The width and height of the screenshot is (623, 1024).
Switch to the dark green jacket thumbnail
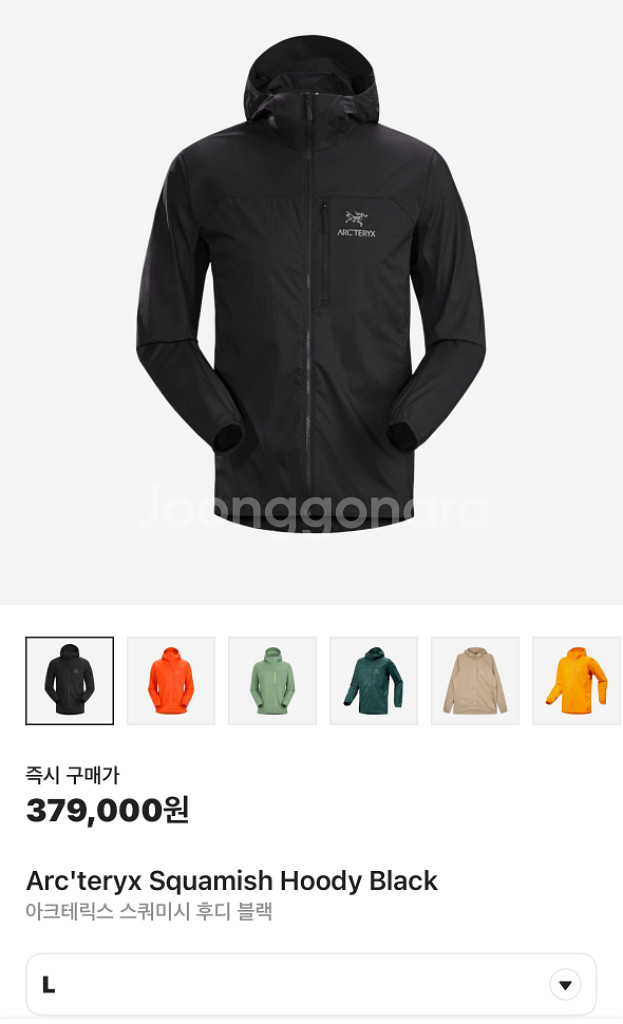tap(373, 680)
